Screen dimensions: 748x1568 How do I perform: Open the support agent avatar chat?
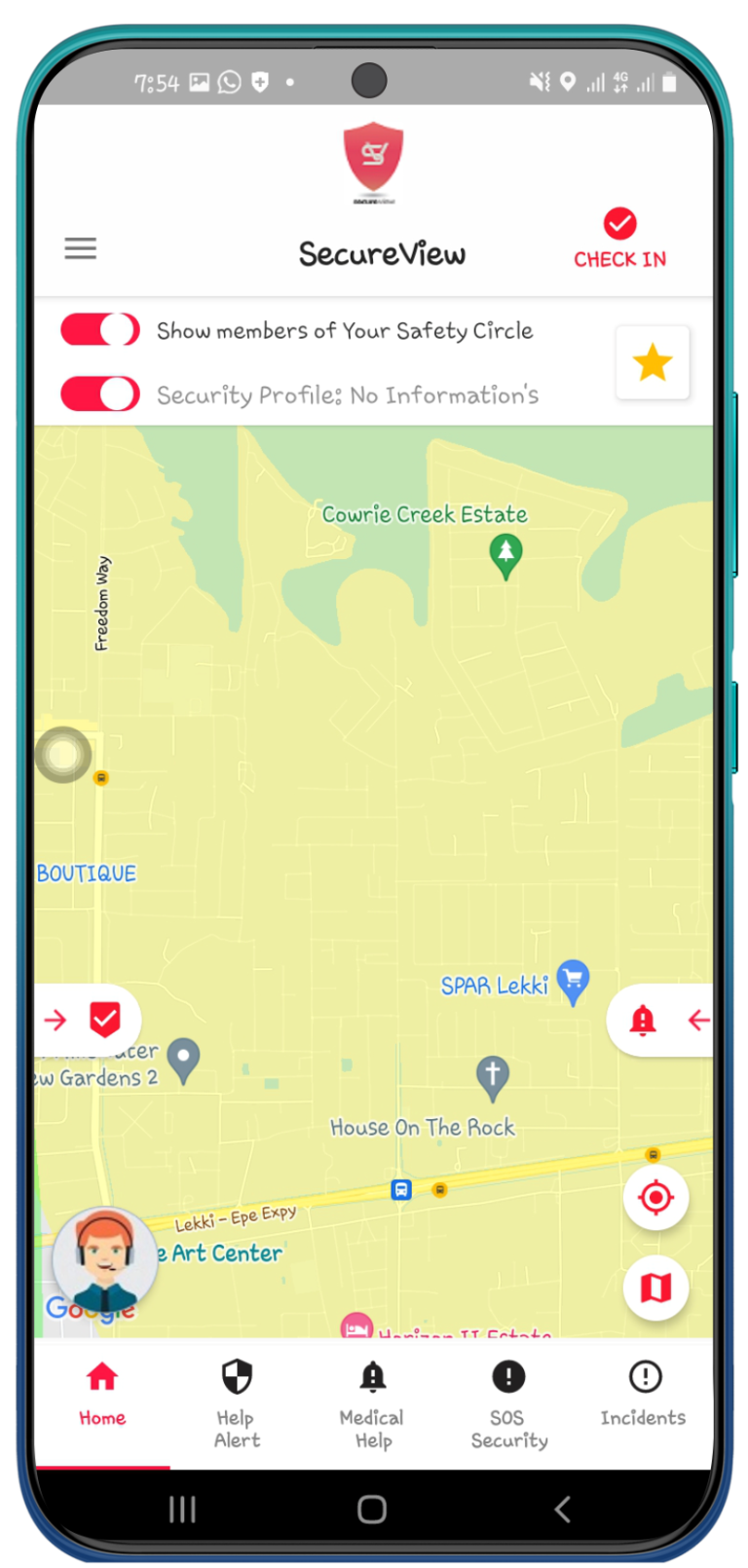point(105,1260)
